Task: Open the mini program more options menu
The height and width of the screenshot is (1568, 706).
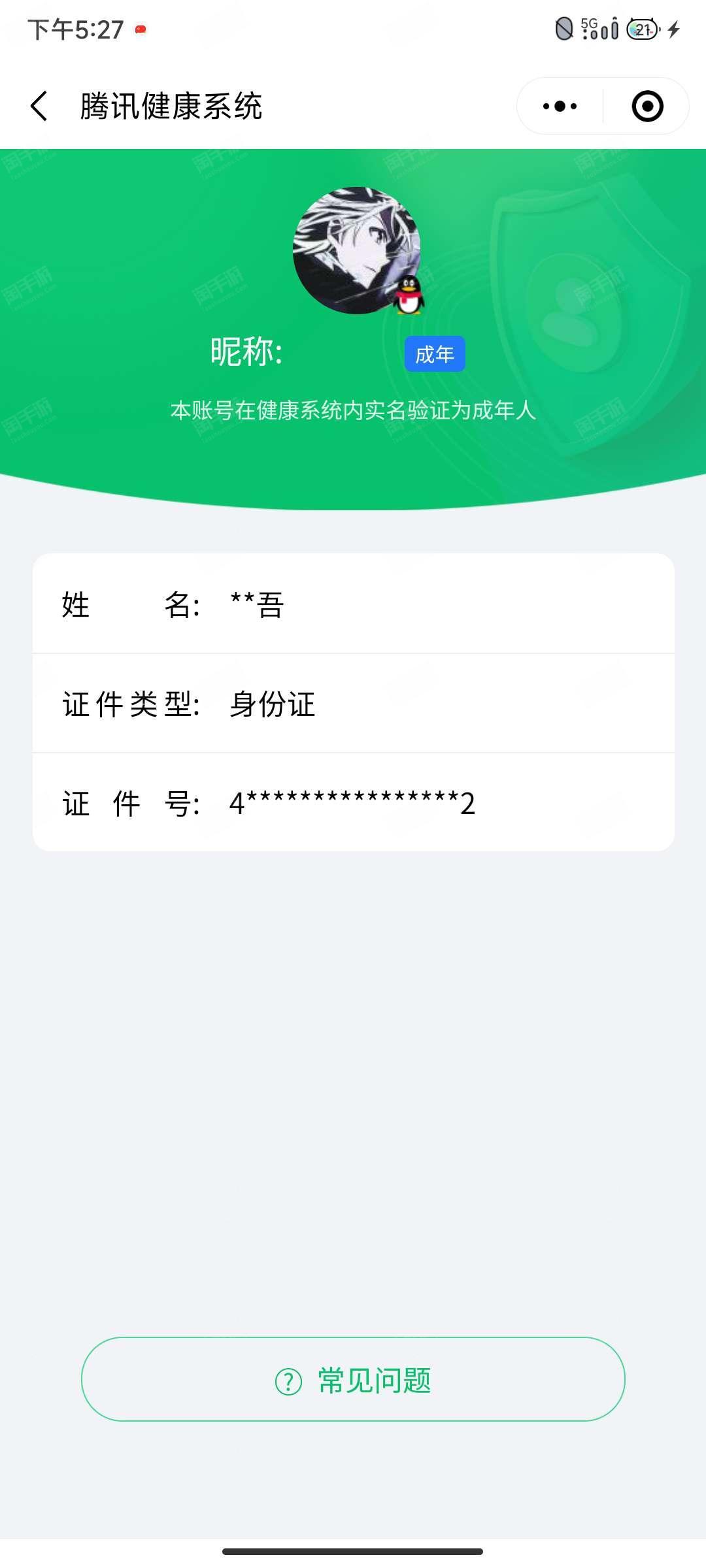Action: [560, 106]
